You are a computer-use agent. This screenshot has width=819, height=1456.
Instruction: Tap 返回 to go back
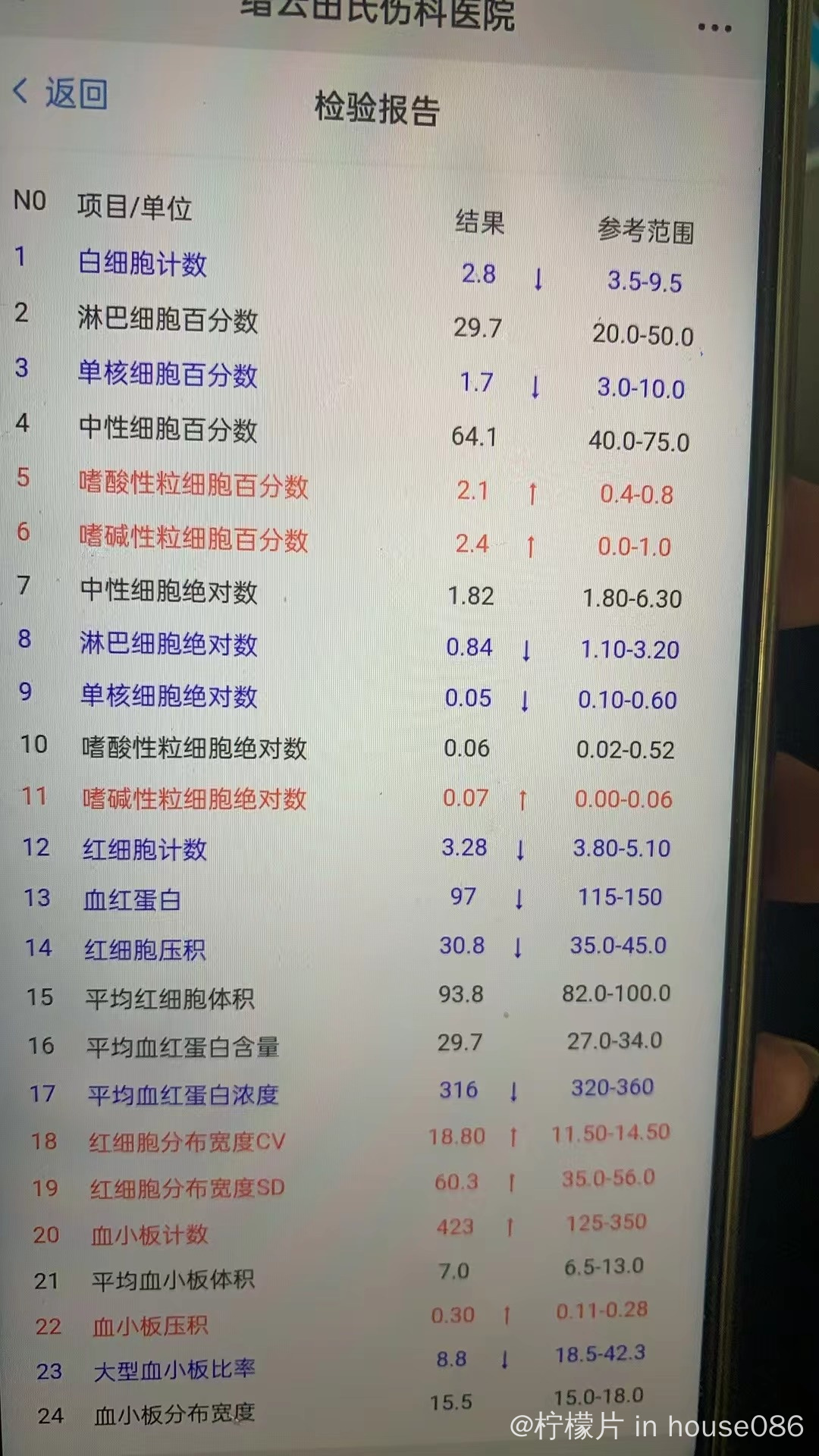61,93
